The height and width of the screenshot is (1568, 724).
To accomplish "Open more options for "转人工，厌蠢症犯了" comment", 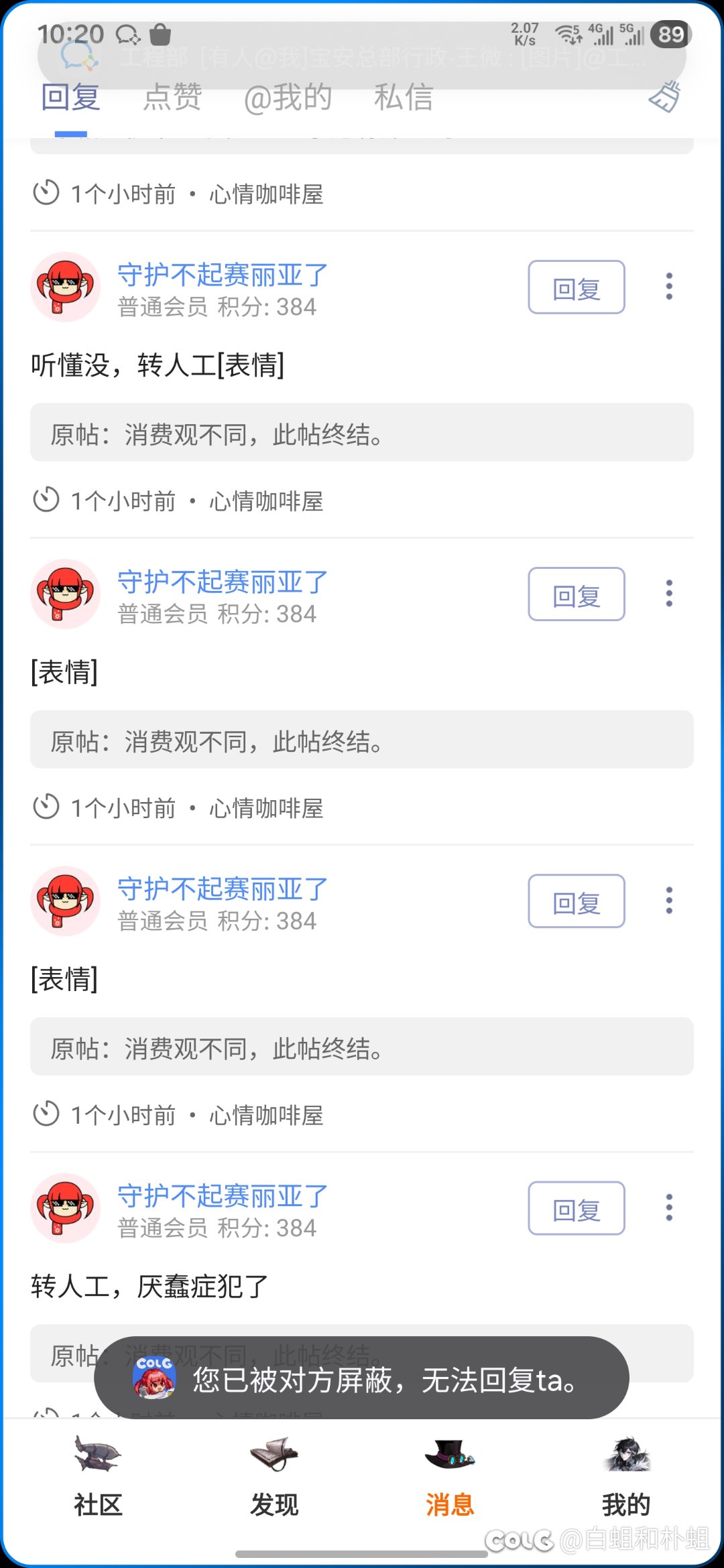I will click(668, 1207).
